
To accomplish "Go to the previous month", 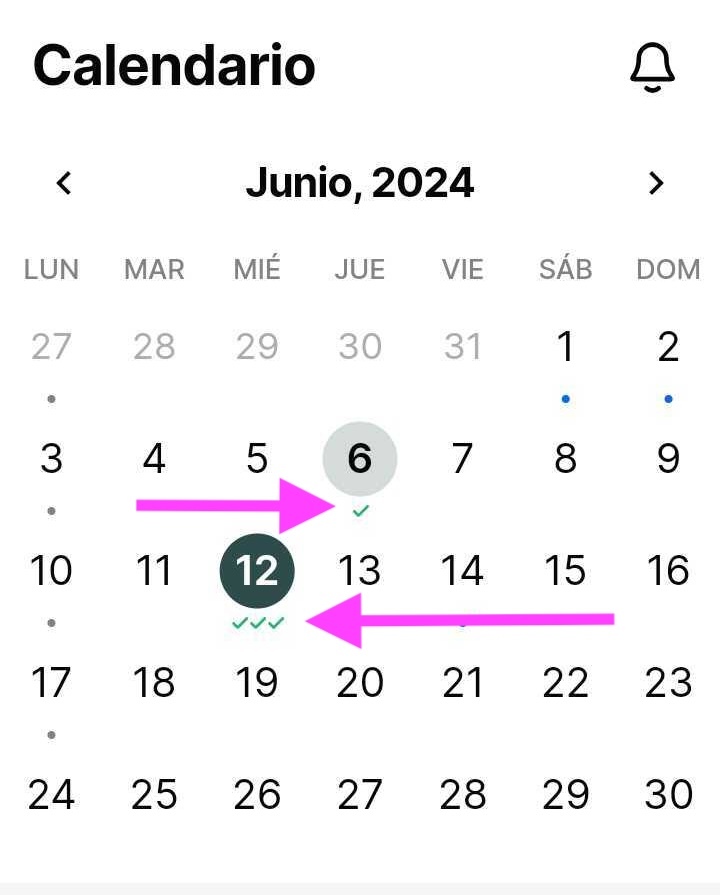I will point(64,183).
